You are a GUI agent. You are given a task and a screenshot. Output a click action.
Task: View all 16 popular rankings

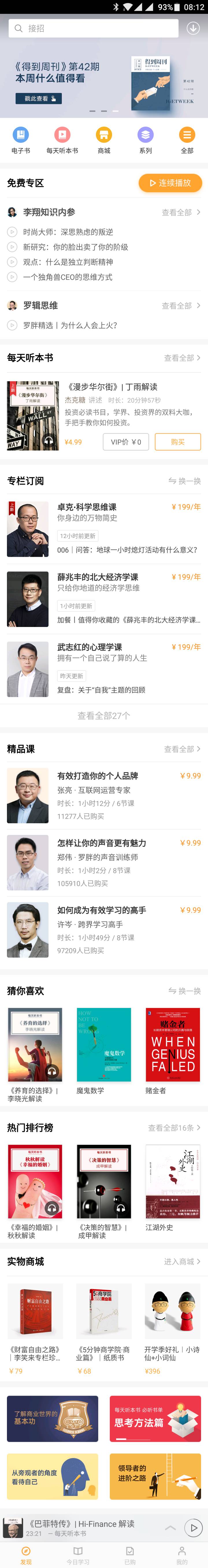[x=174, y=1128]
